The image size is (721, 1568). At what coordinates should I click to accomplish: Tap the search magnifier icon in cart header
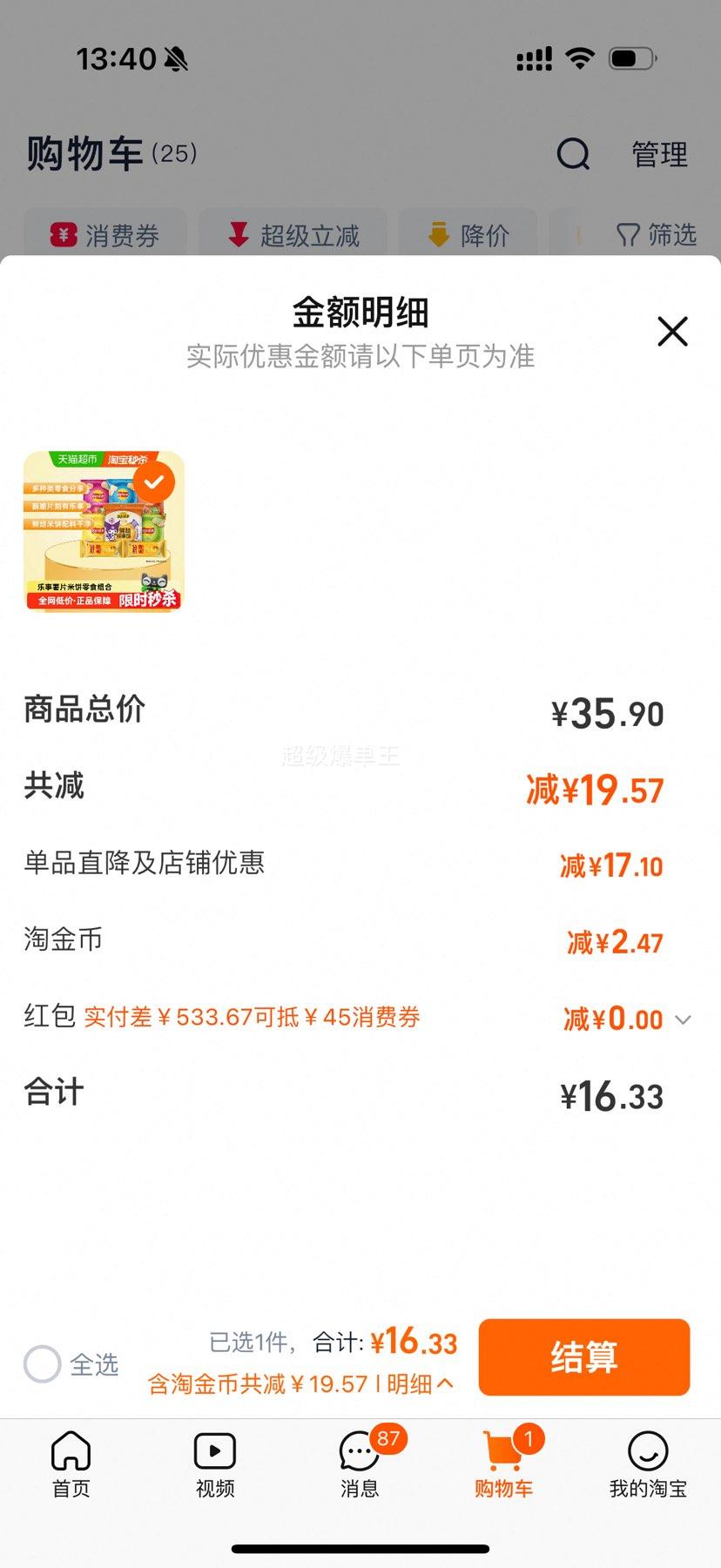click(x=572, y=154)
